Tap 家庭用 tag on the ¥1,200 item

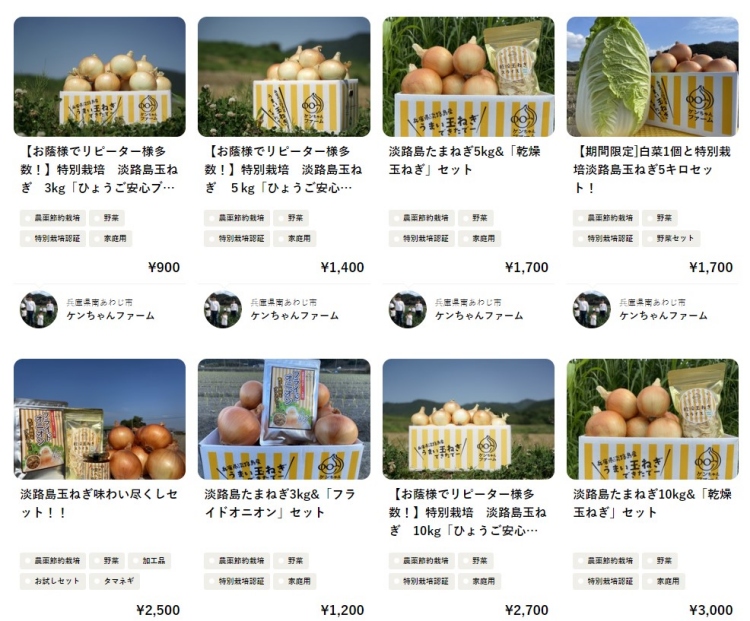(x=296, y=581)
